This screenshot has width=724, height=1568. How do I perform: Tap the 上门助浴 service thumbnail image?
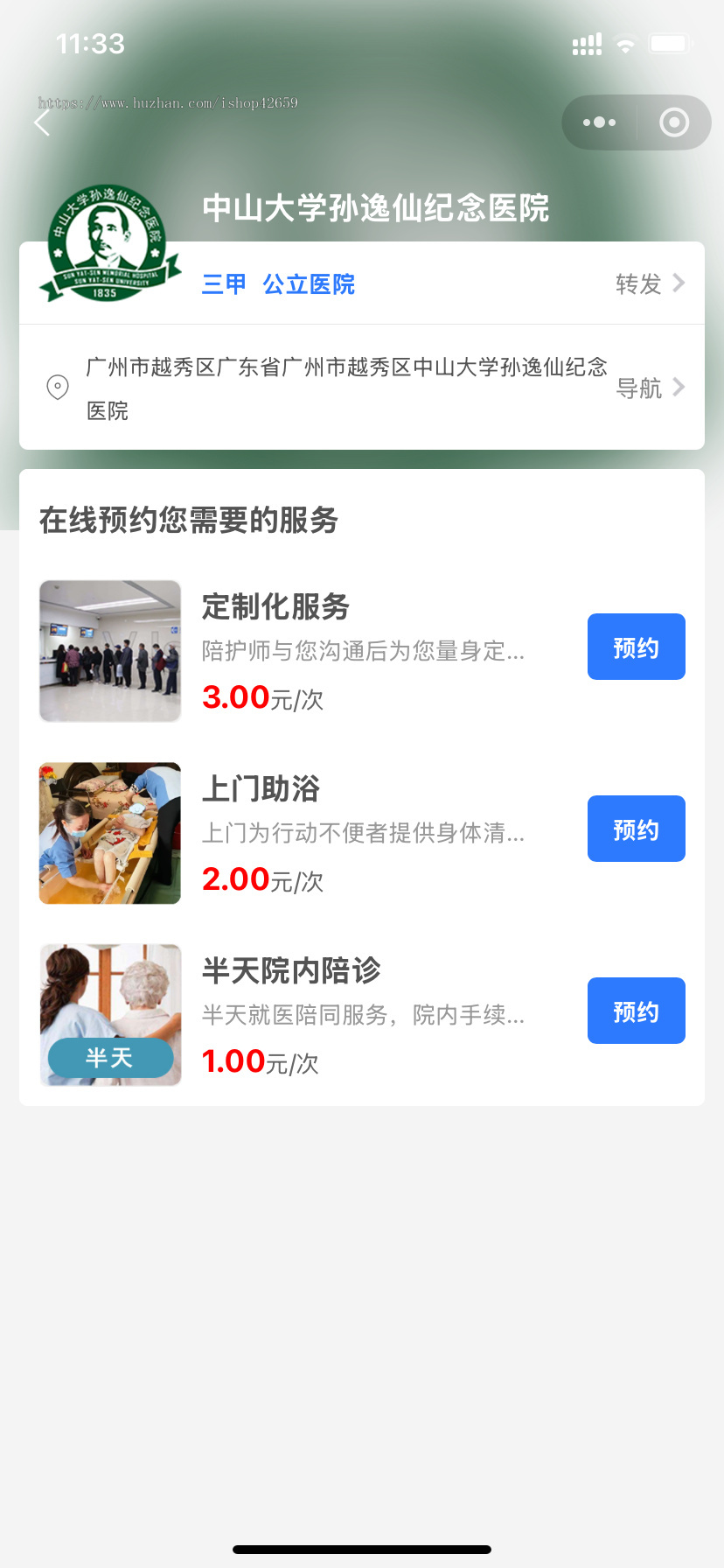[109, 831]
